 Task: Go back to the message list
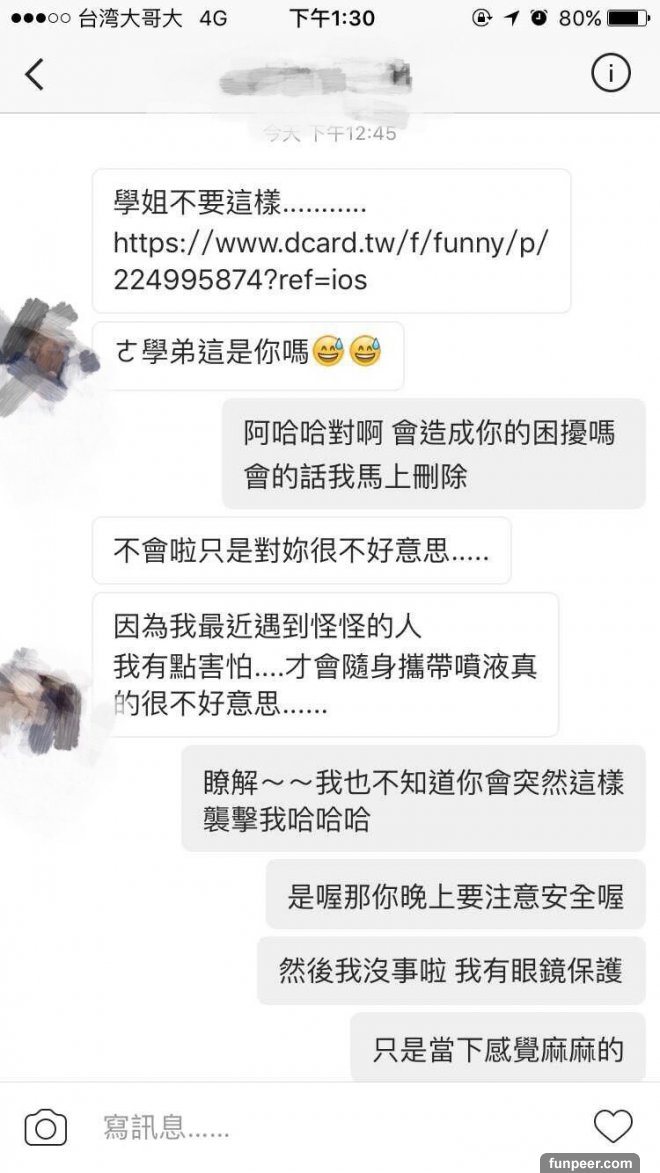[x=35, y=75]
